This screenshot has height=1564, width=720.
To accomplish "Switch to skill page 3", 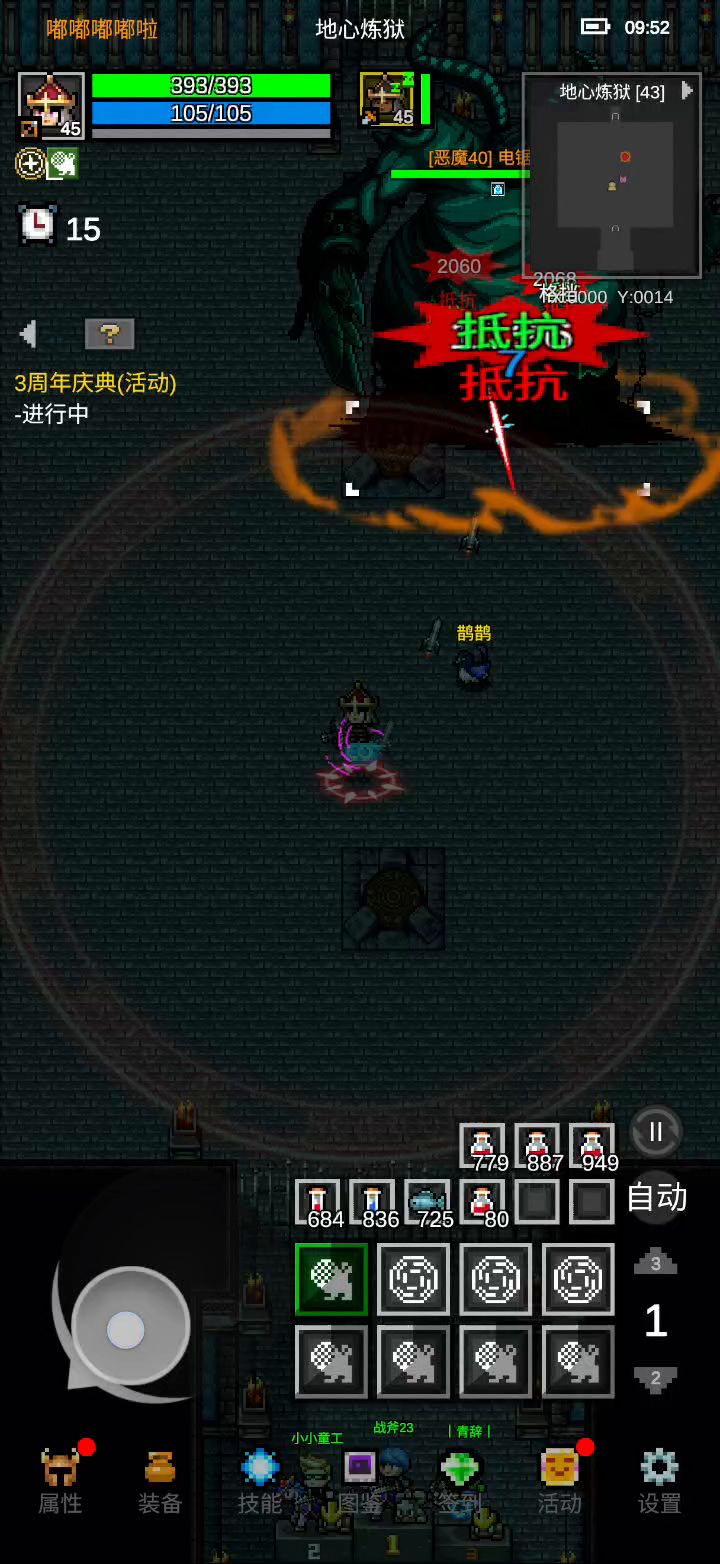I will coord(656,1262).
